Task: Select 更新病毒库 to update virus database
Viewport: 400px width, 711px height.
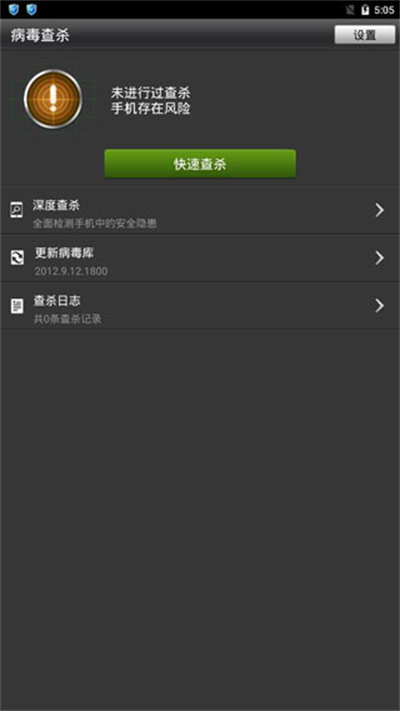Action: (200, 258)
